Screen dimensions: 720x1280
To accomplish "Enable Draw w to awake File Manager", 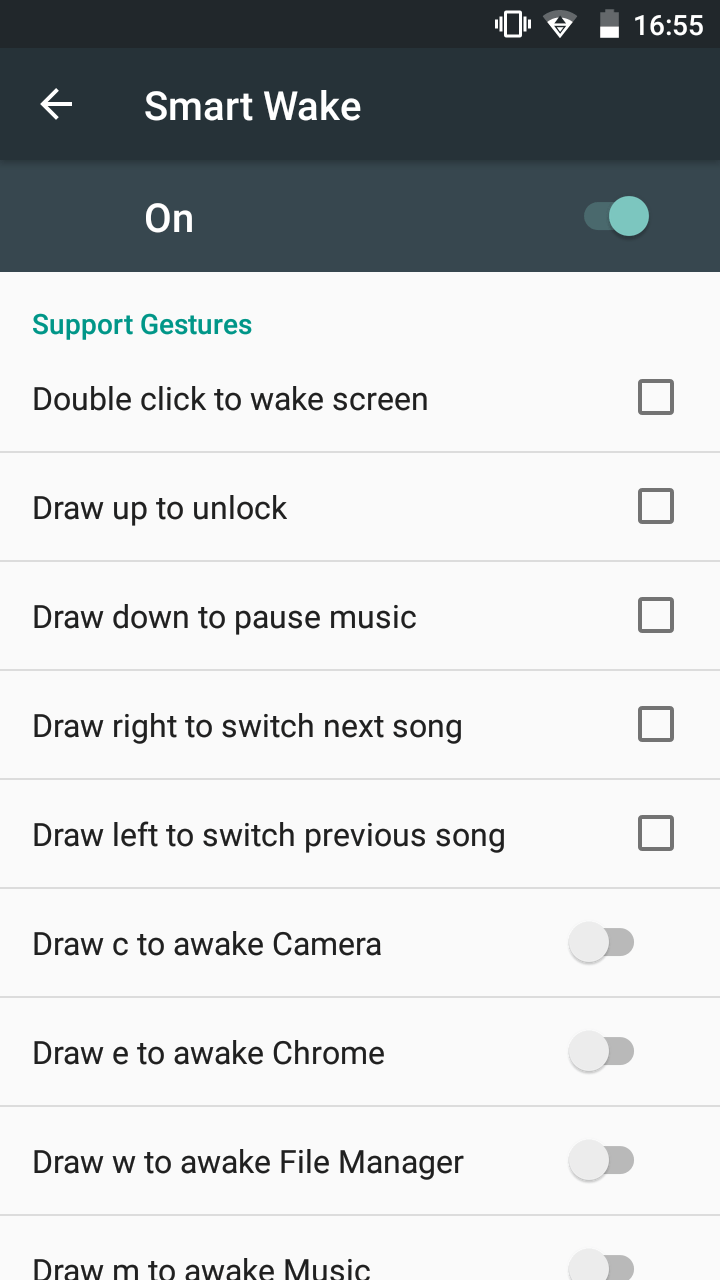I will tap(601, 1161).
